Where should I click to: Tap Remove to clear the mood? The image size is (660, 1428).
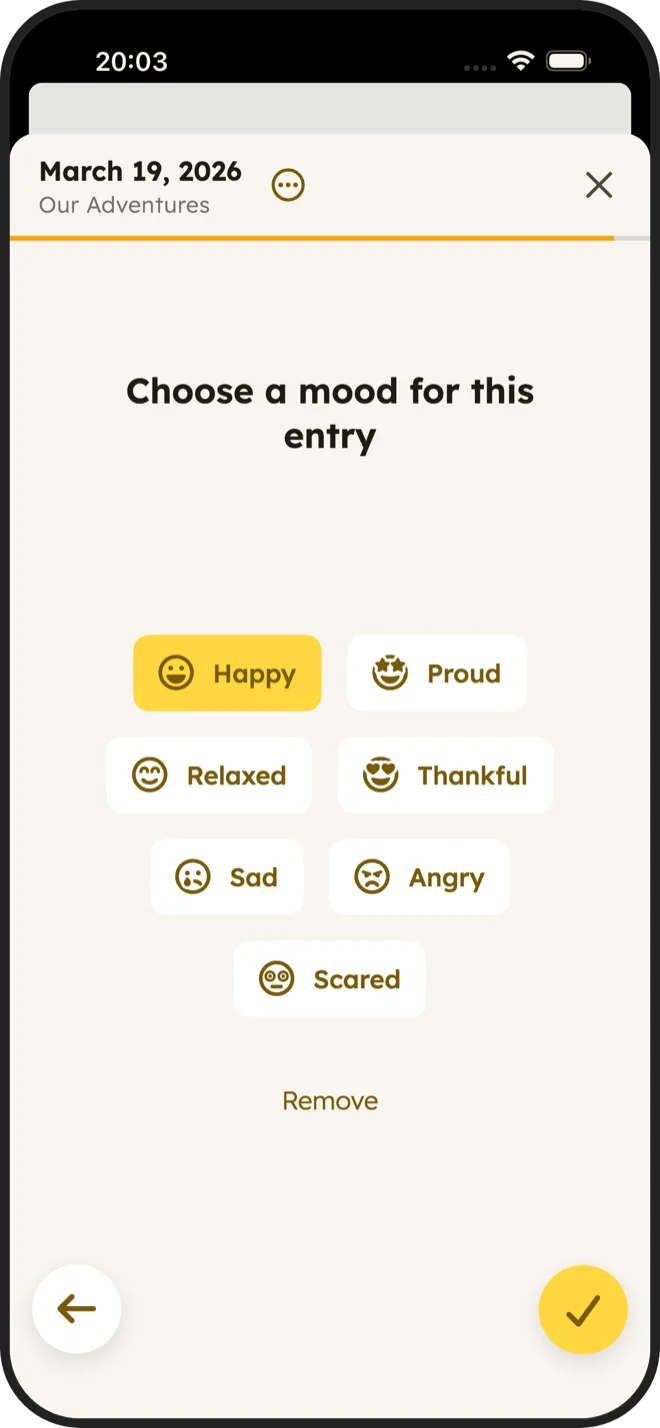point(330,1101)
